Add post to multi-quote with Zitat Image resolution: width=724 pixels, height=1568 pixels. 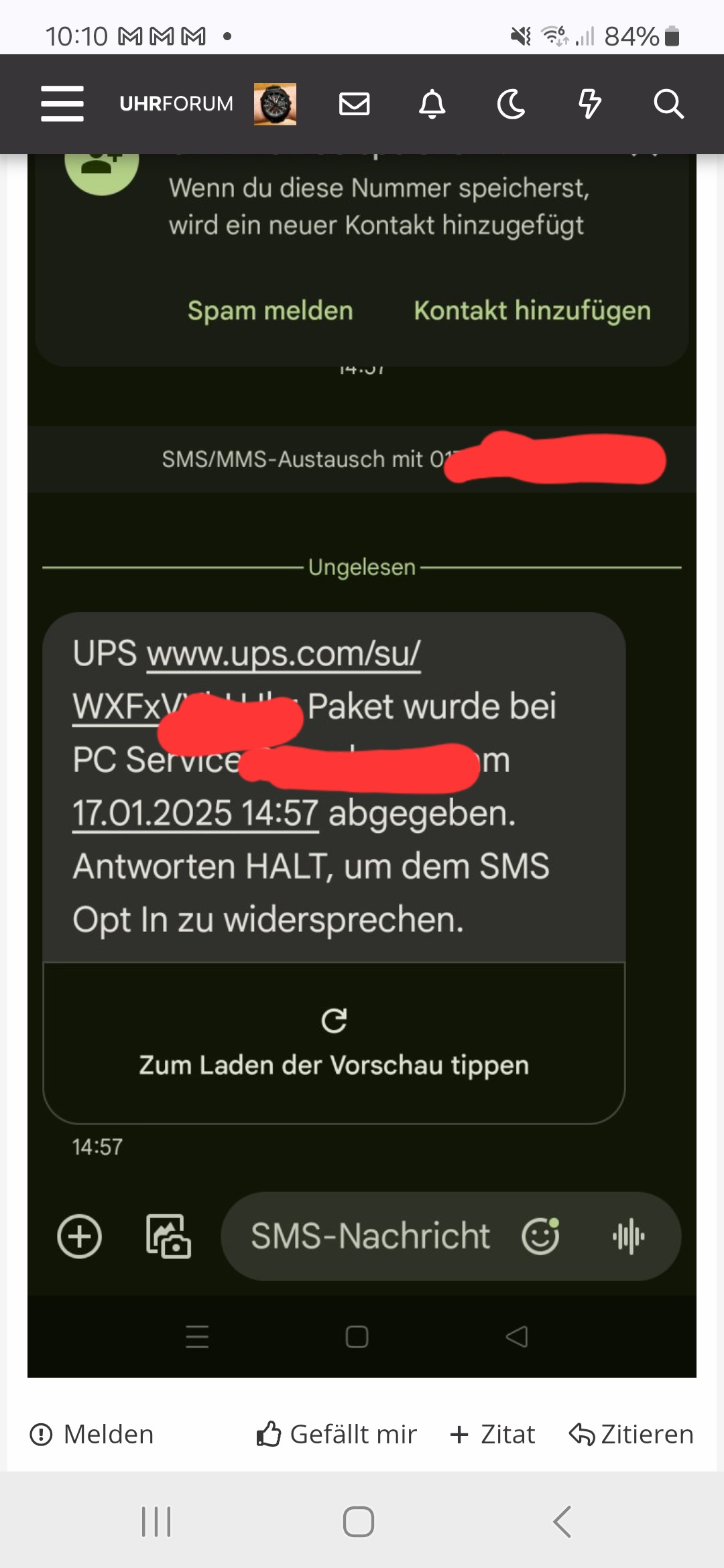tap(493, 1435)
